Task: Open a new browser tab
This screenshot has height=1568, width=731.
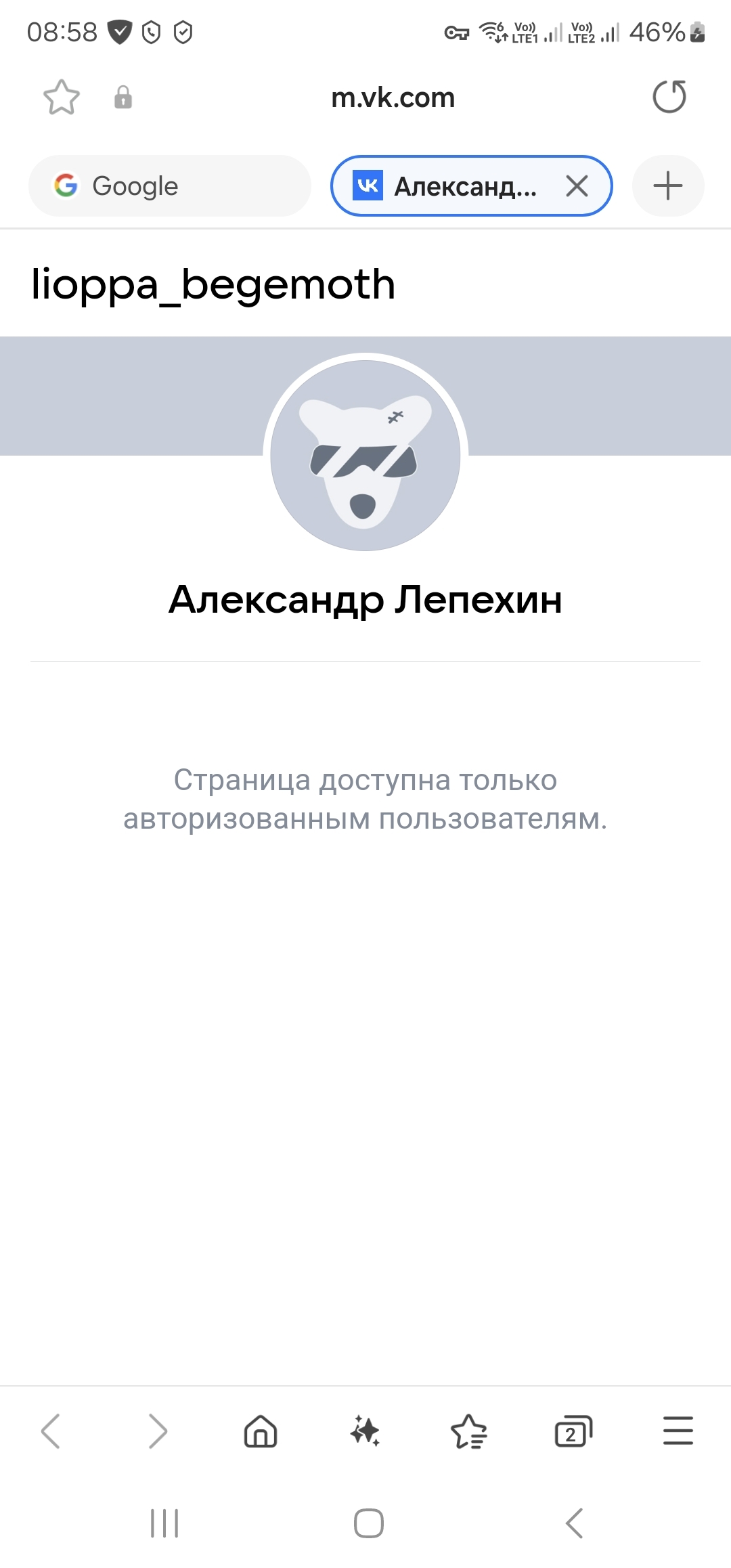Action: pyautogui.click(x=668, y=186)
